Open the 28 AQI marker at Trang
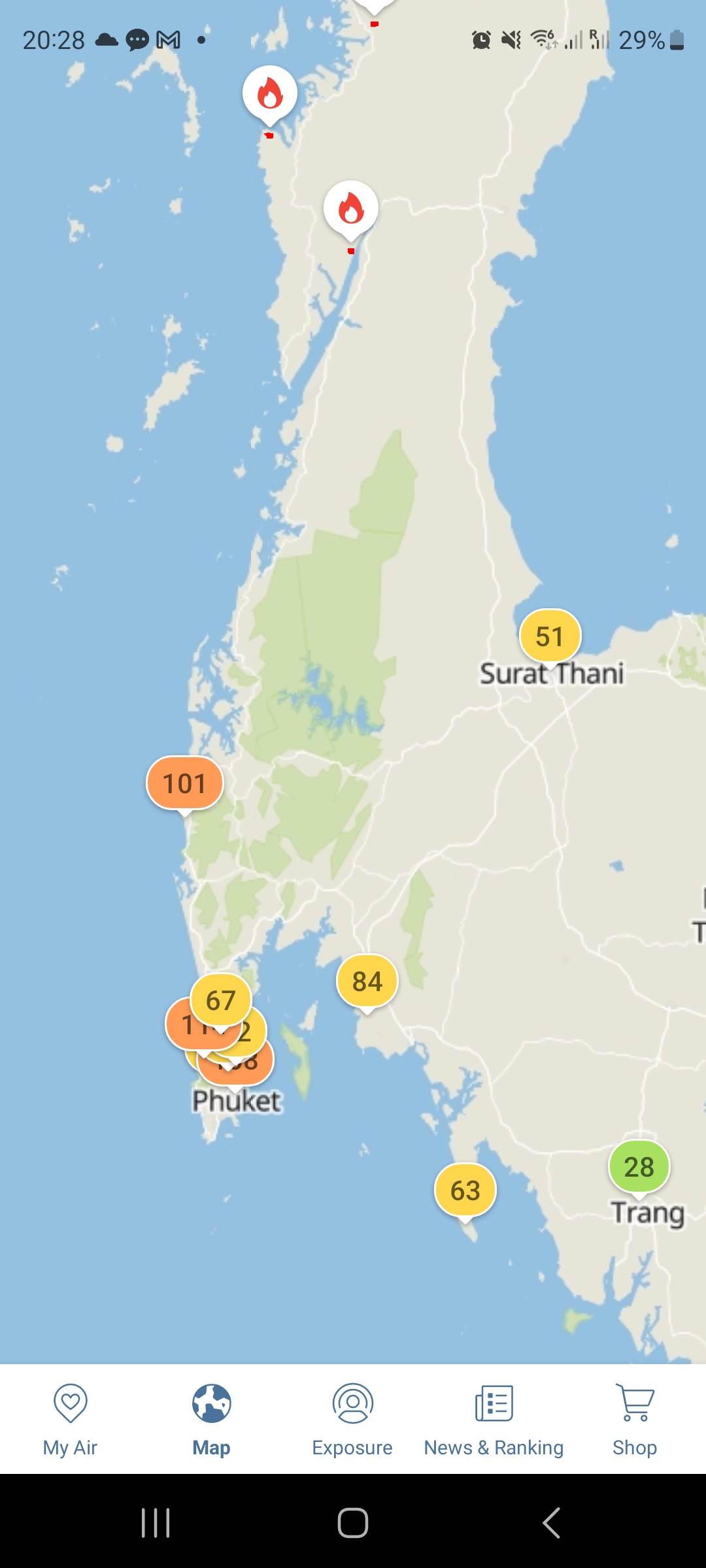Screen dimensions: 706x1568 639,1167
